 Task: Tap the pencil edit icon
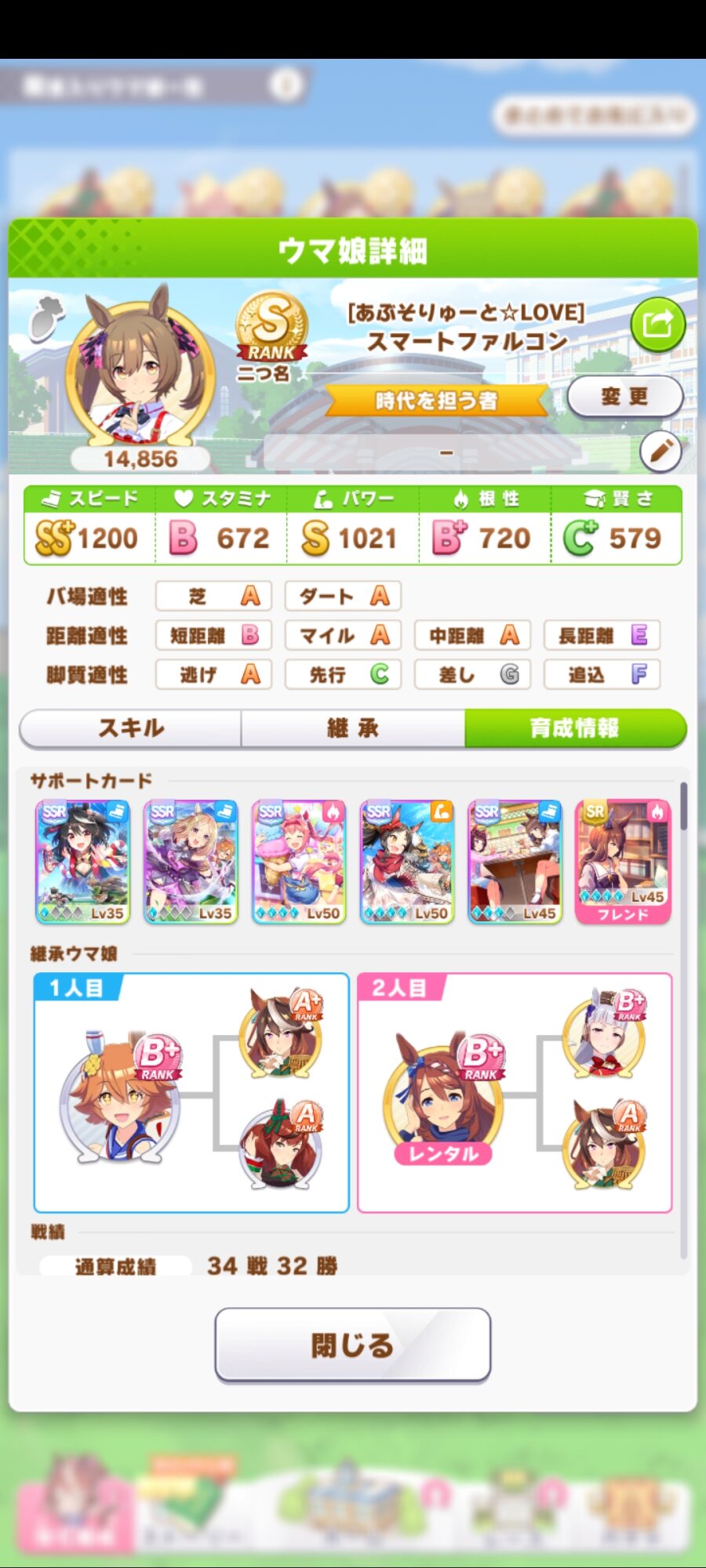click(x=661, y=452)
